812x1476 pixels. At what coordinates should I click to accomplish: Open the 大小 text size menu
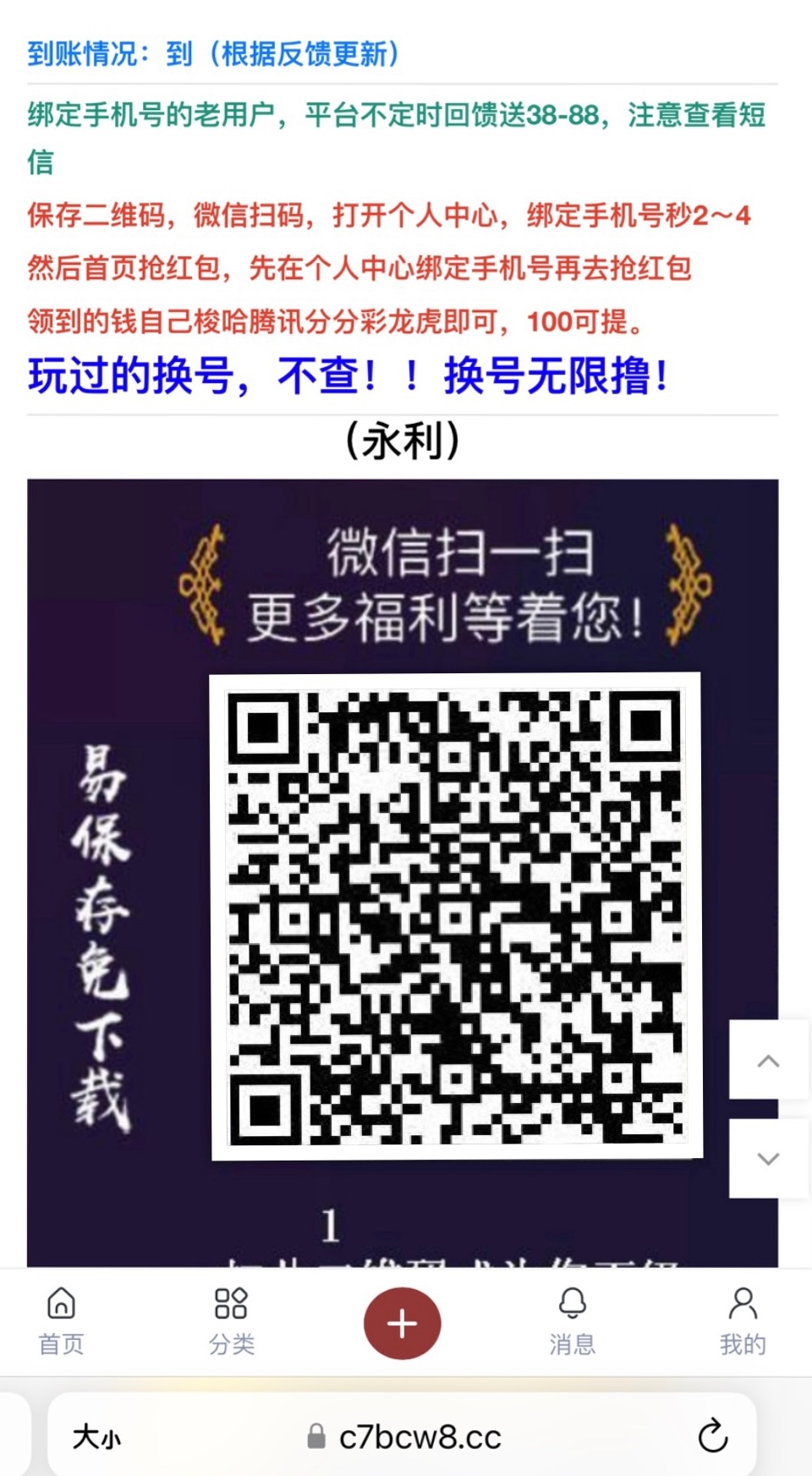pos(96,1436)
